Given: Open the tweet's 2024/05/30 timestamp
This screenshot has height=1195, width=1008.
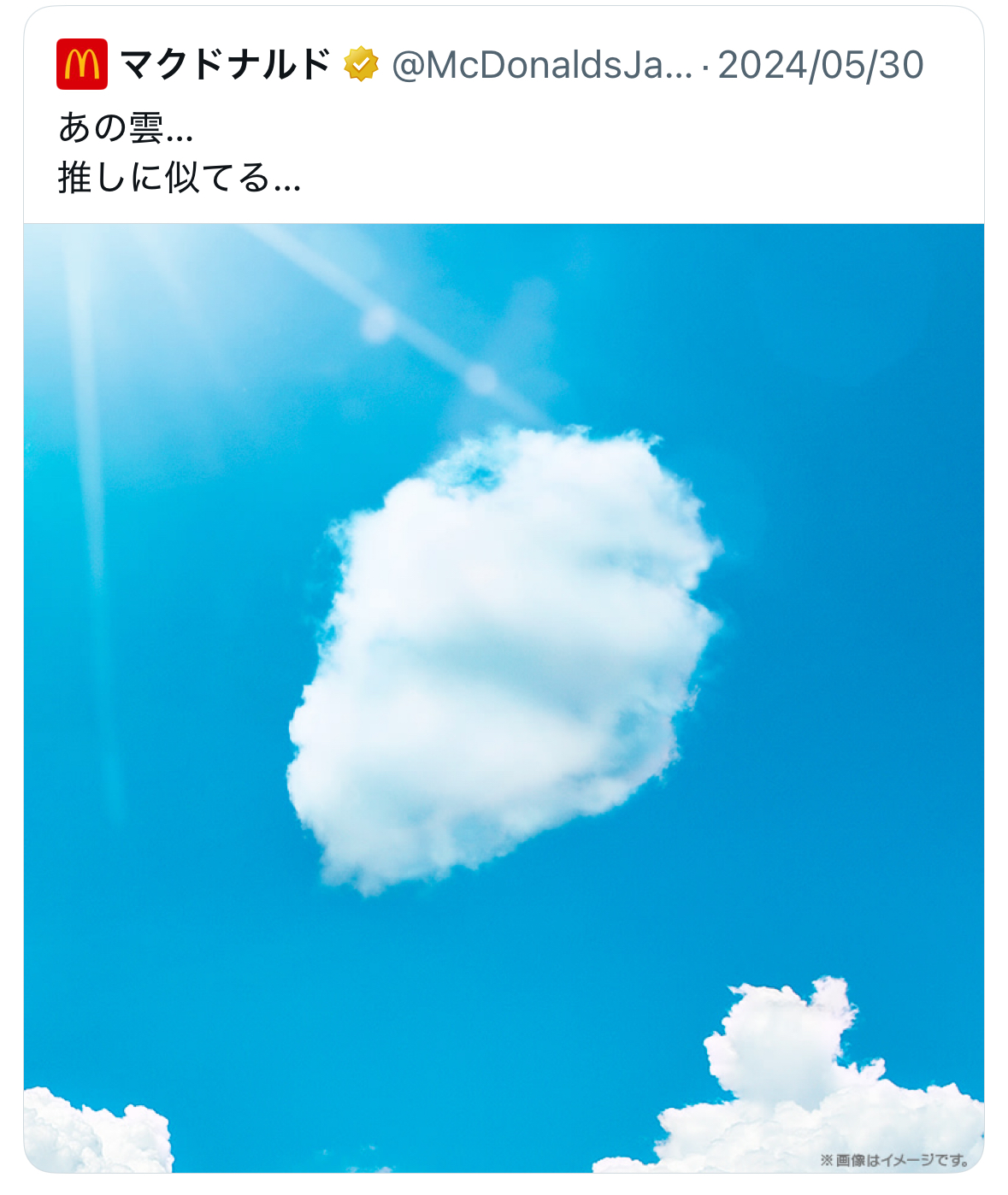Looking at the screenshot, I should (821, 65).
